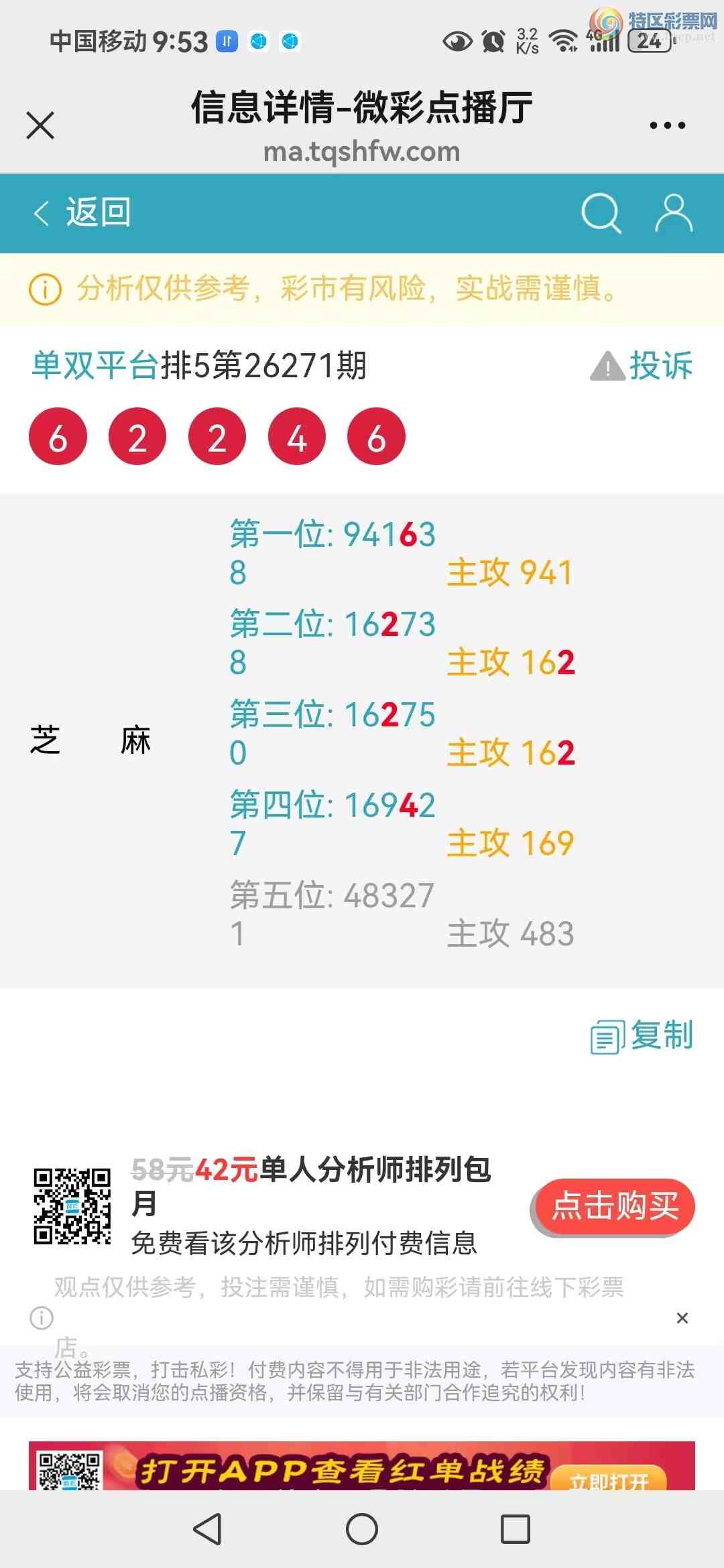Tap 单双平台 link
The height and width of the screenshot is (1568, 724).
(x=96, y=366)
